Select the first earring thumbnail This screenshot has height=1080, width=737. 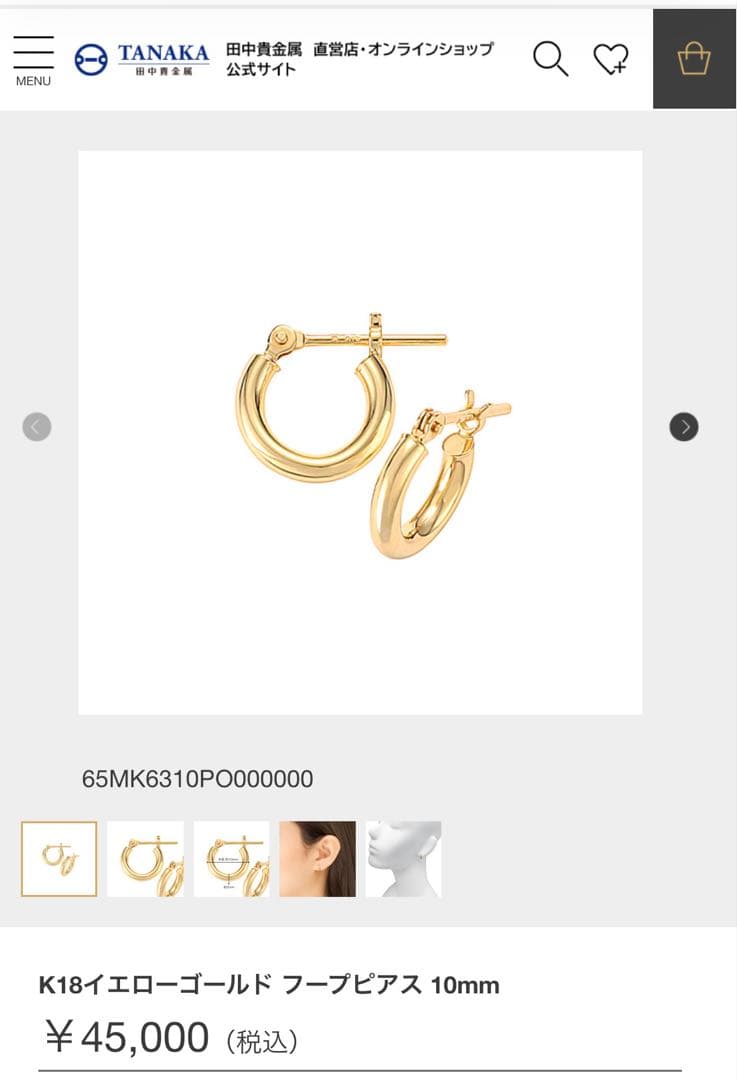pyautogui.click(x=59, y=859)
